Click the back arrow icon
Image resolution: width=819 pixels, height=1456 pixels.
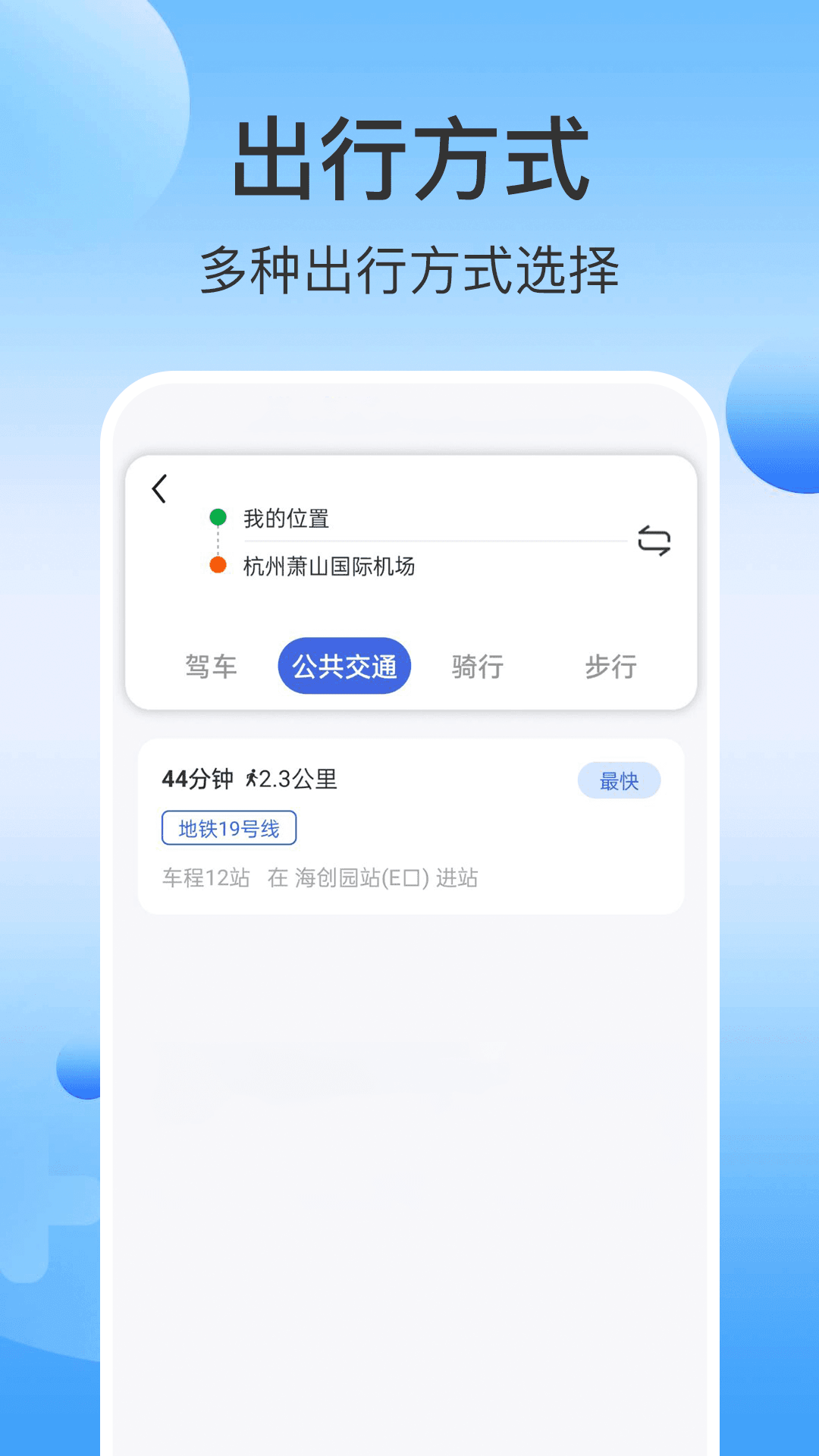coord(159,490)
